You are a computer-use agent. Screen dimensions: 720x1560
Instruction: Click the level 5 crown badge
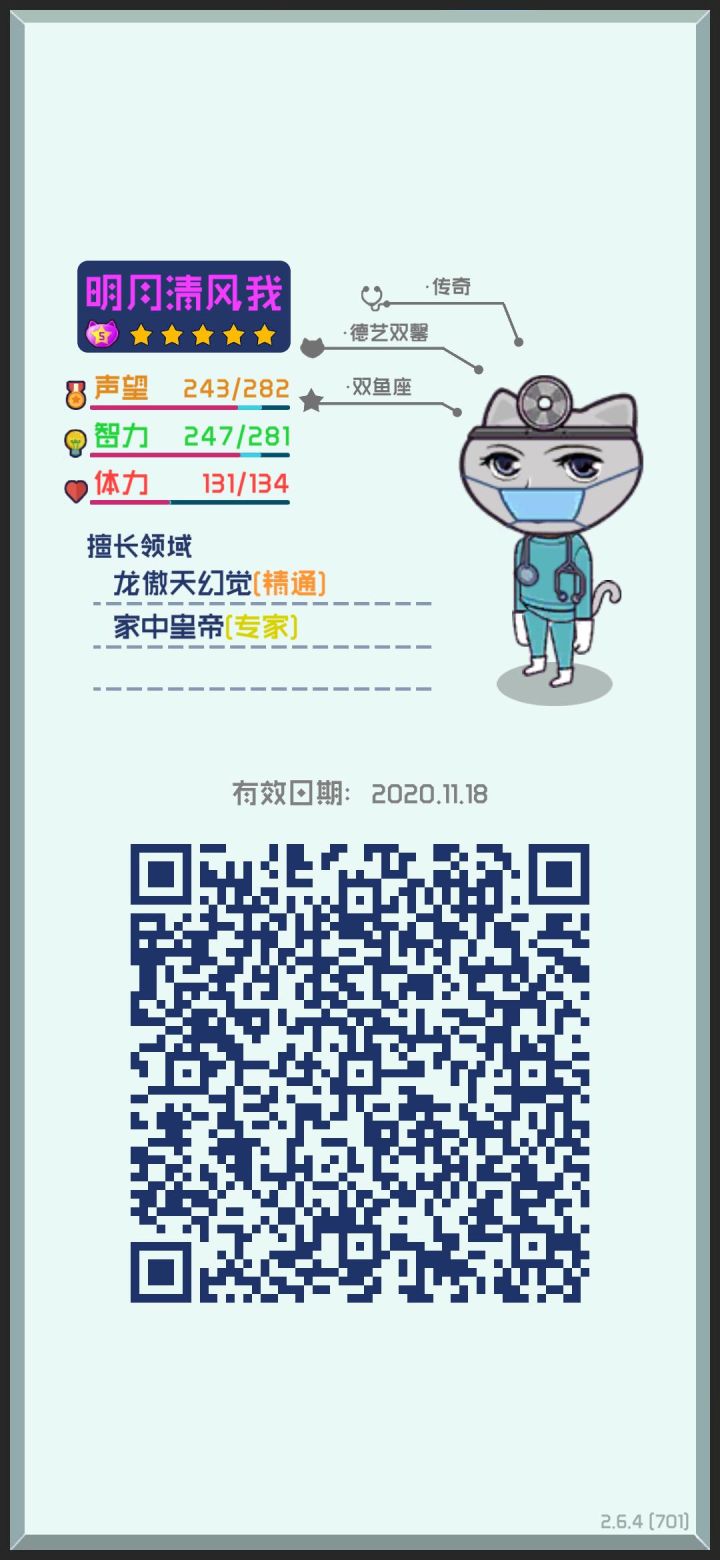pos(100,334)
